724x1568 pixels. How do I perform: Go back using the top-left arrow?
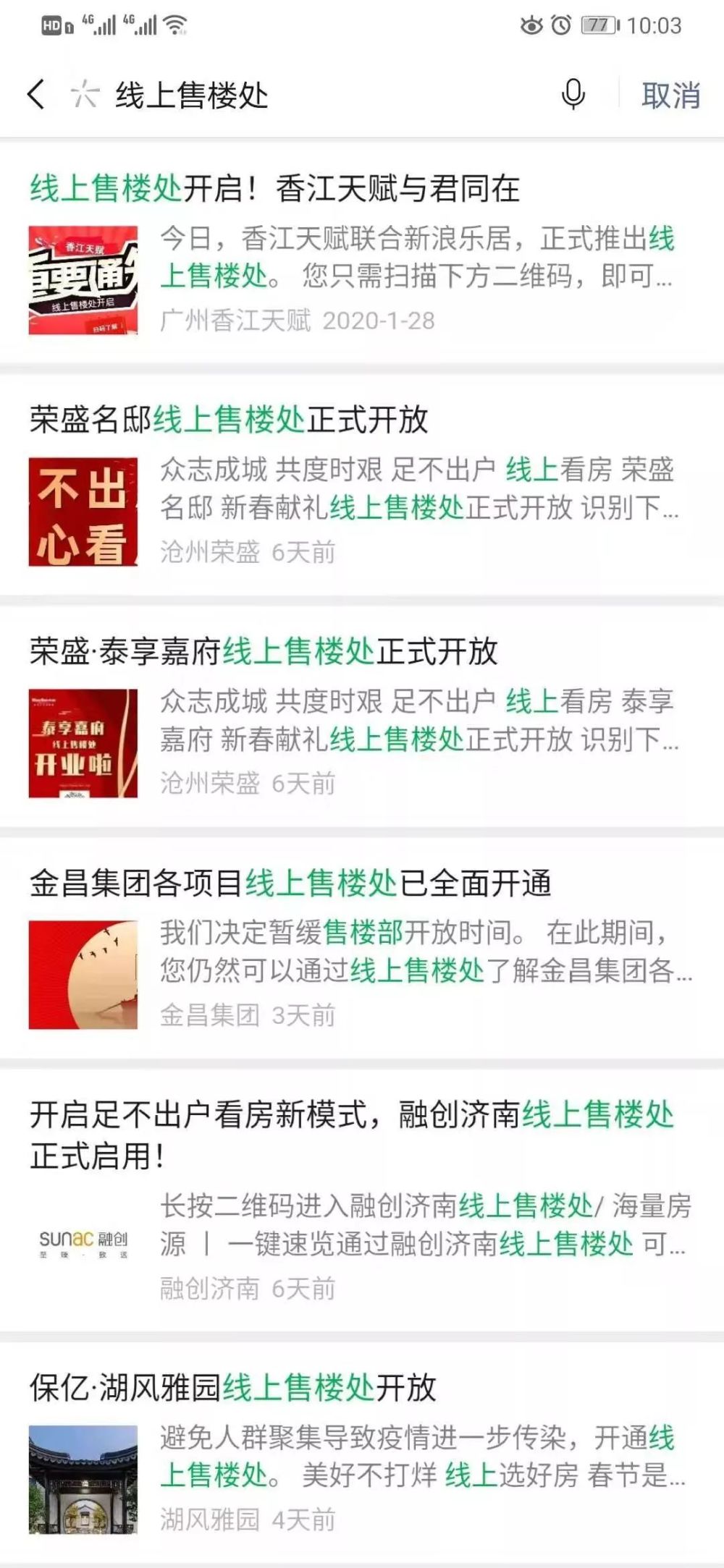(x=36, y=95)
